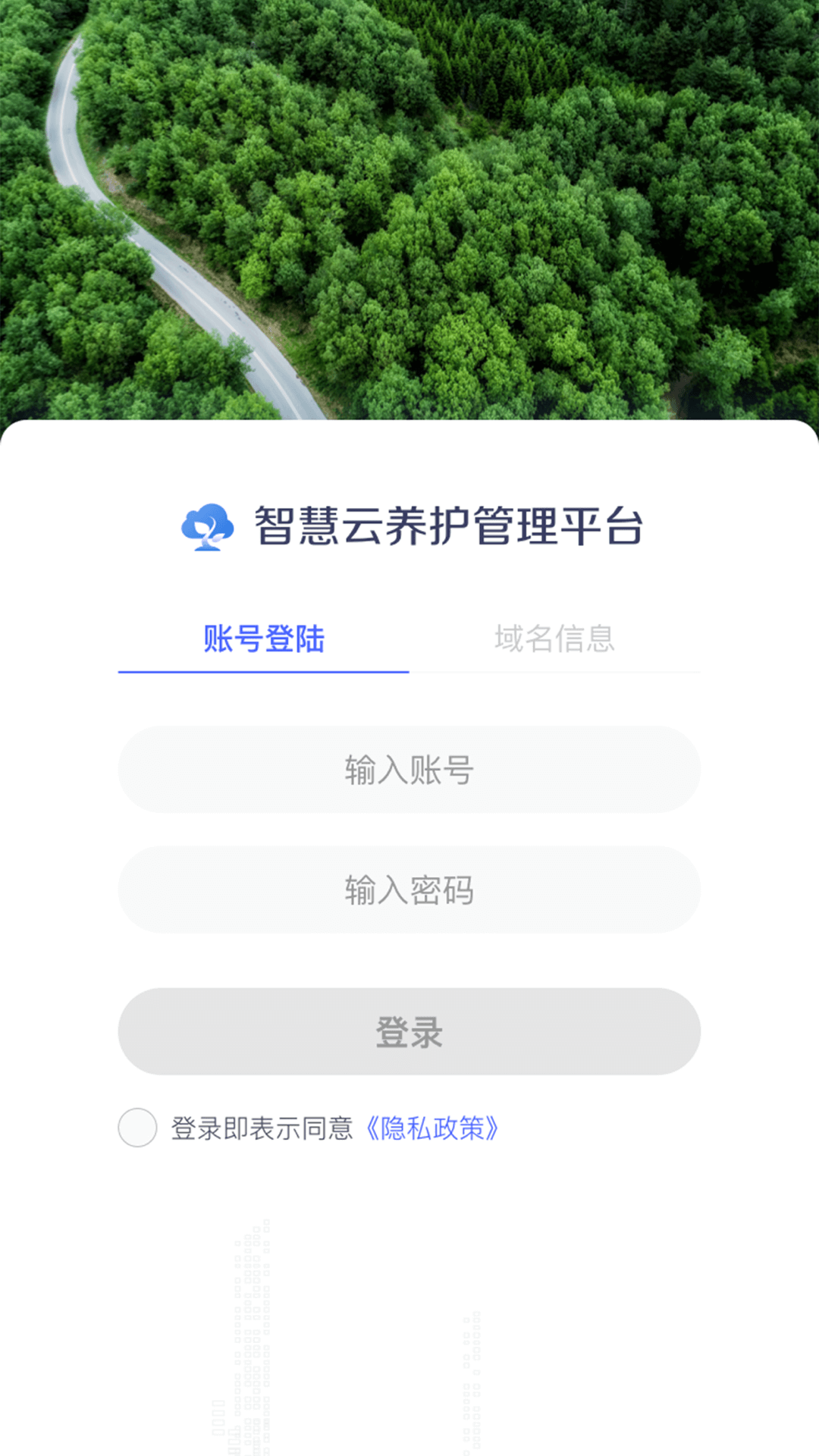Focus the 输入账号 field
Viewport: 819px width, 1456px height.
click(409, 770)
